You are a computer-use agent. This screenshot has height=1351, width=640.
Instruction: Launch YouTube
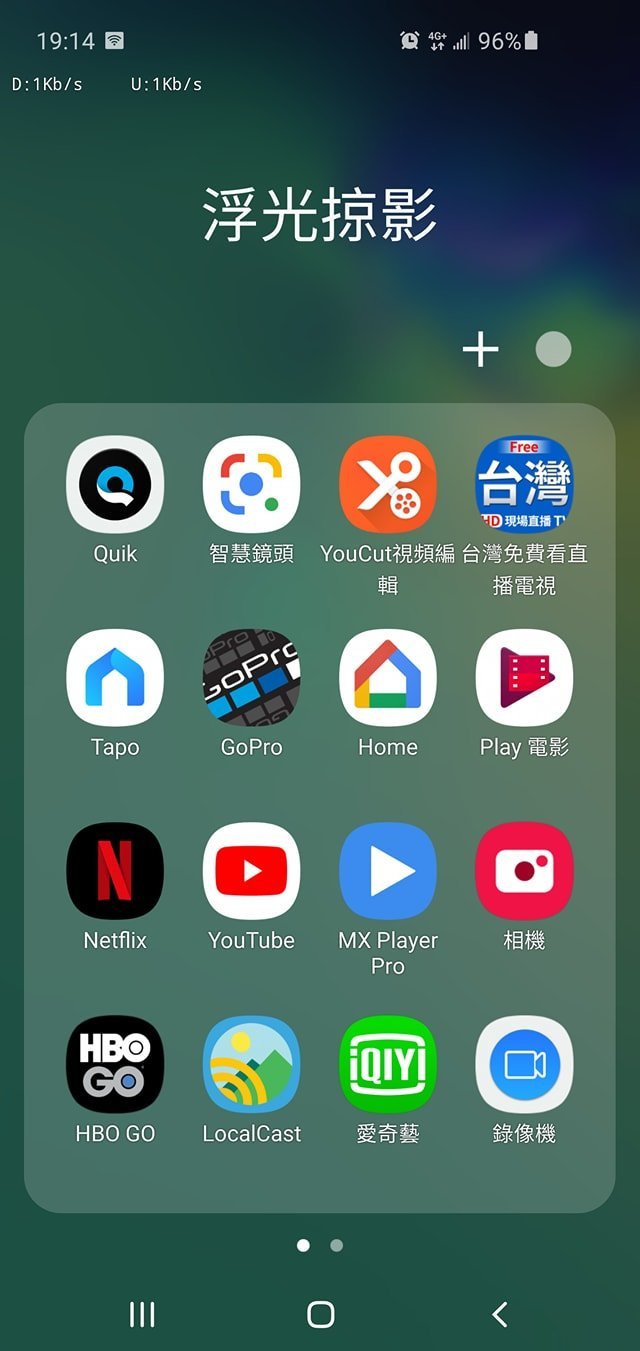tap(251, 871)
